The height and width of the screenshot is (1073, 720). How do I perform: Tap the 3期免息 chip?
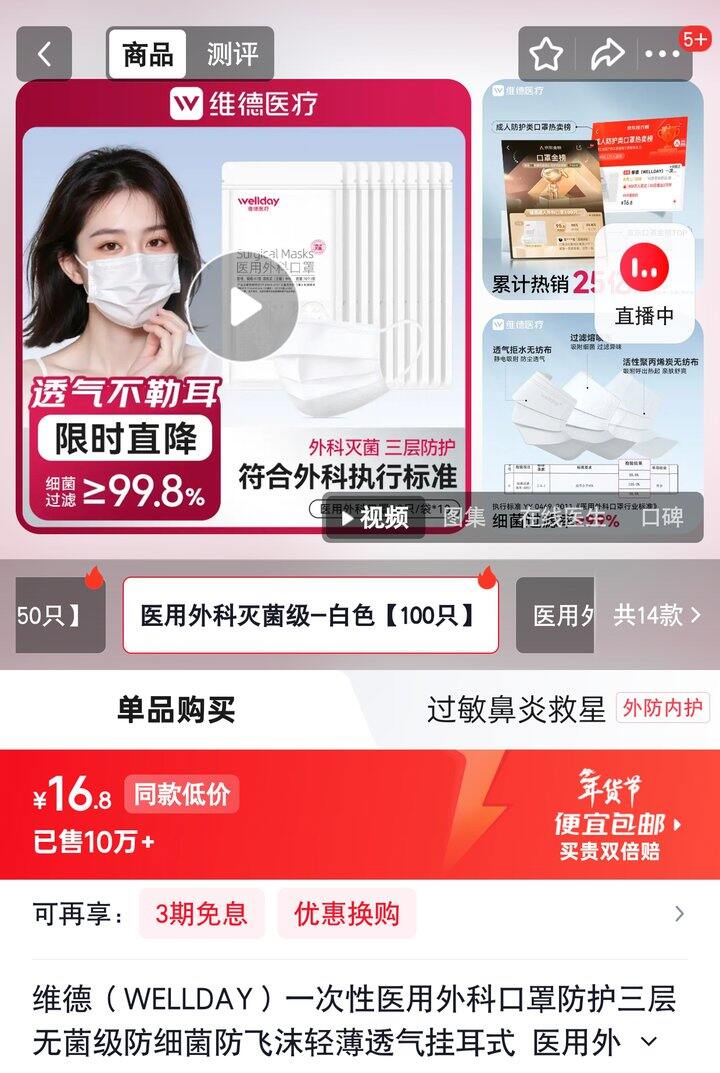[201, 913]
